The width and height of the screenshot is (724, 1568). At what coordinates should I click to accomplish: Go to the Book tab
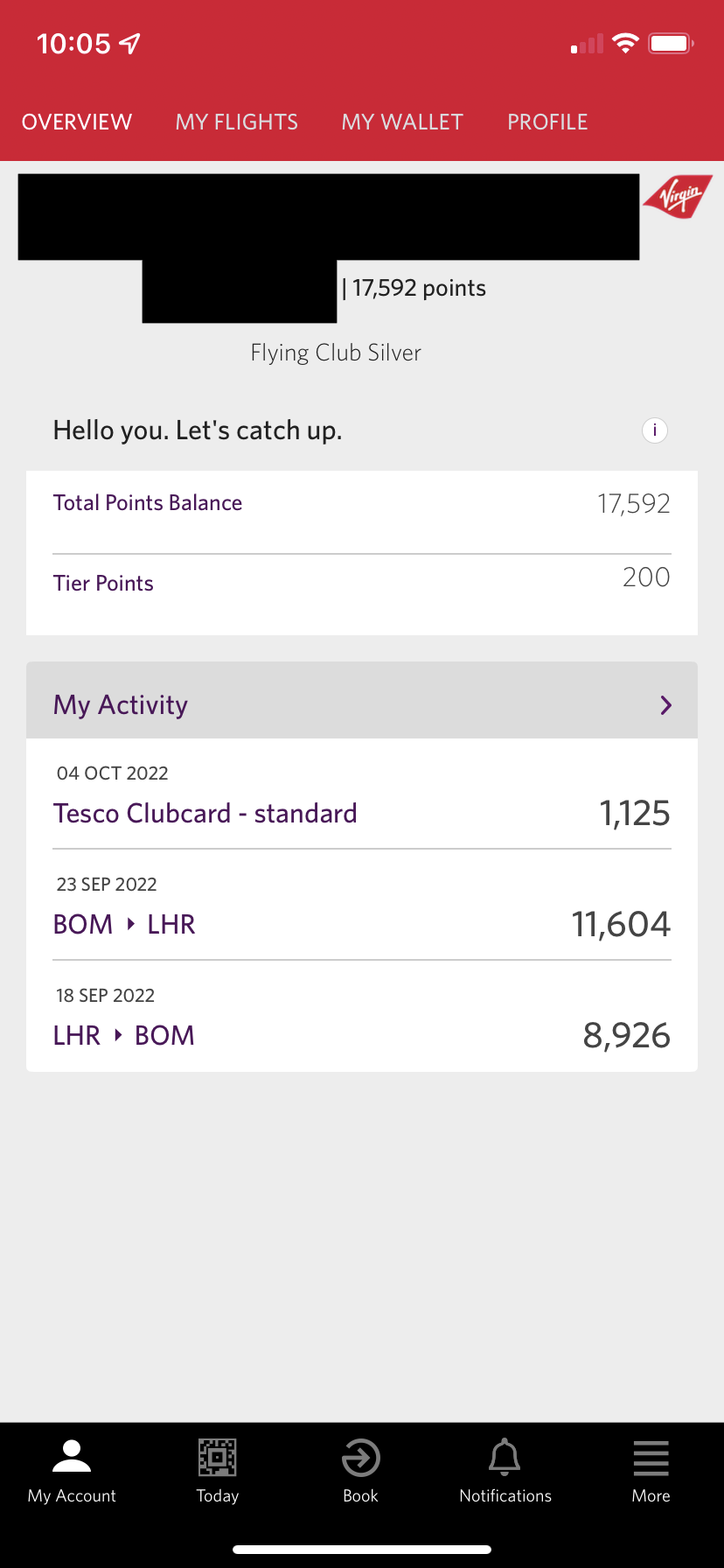(x=360, y=1471)
